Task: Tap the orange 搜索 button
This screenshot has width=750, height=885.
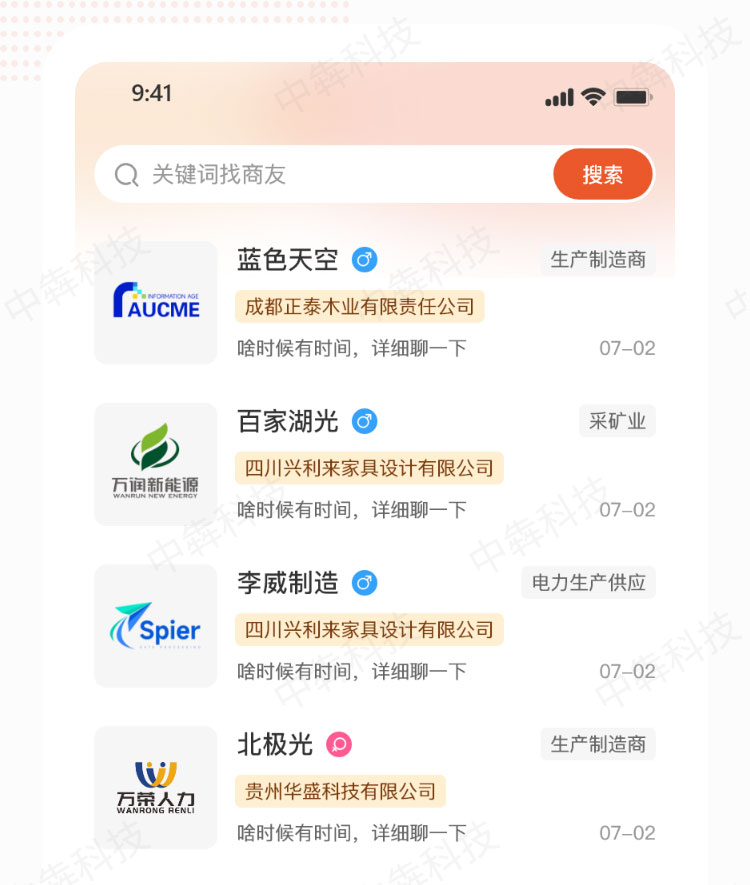Action: tap(603, 175)
